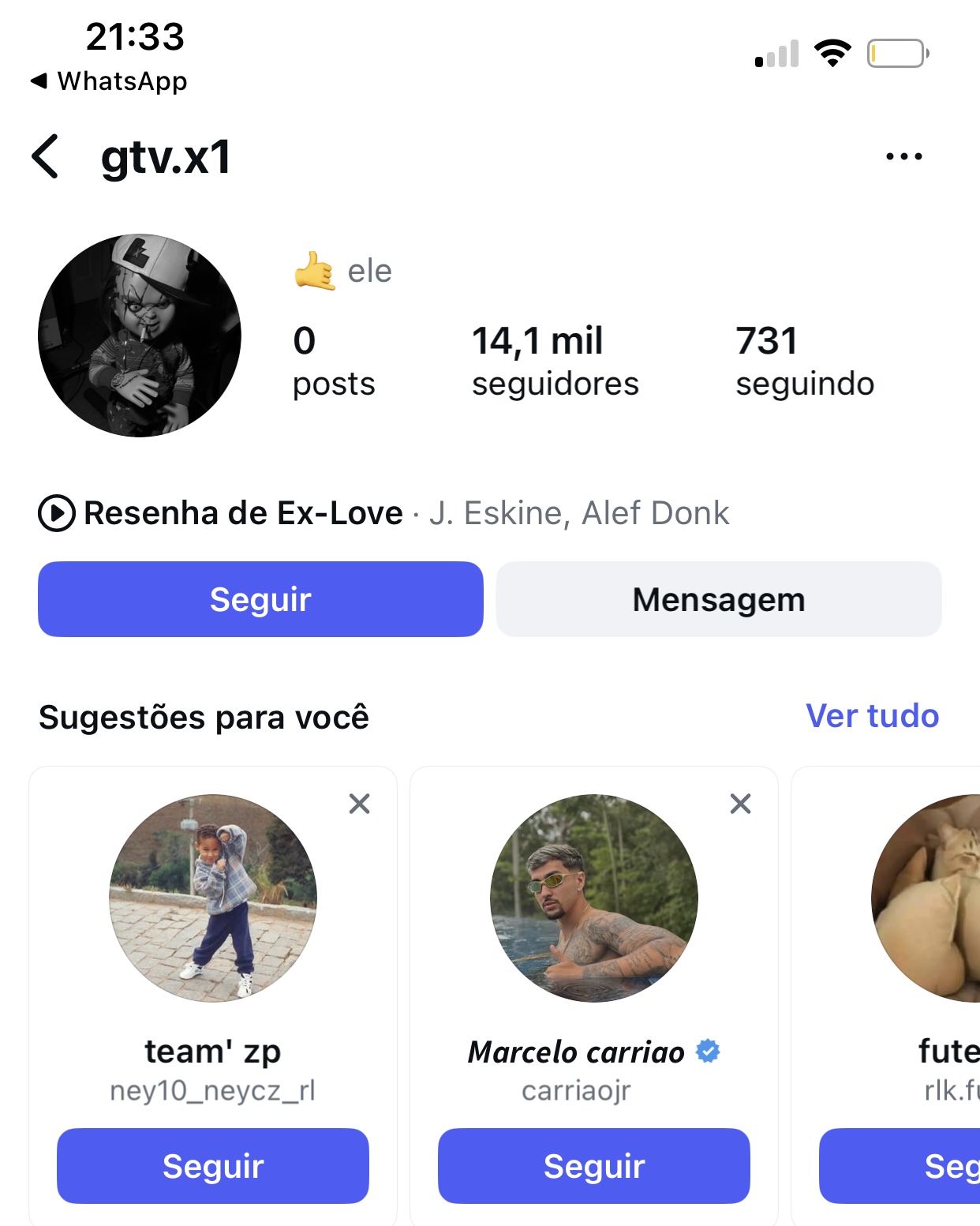The image size is (980, 1226).
Task: Open Ver tudo for suggestions
Action: pyautogui.click(x=872, y=716)
